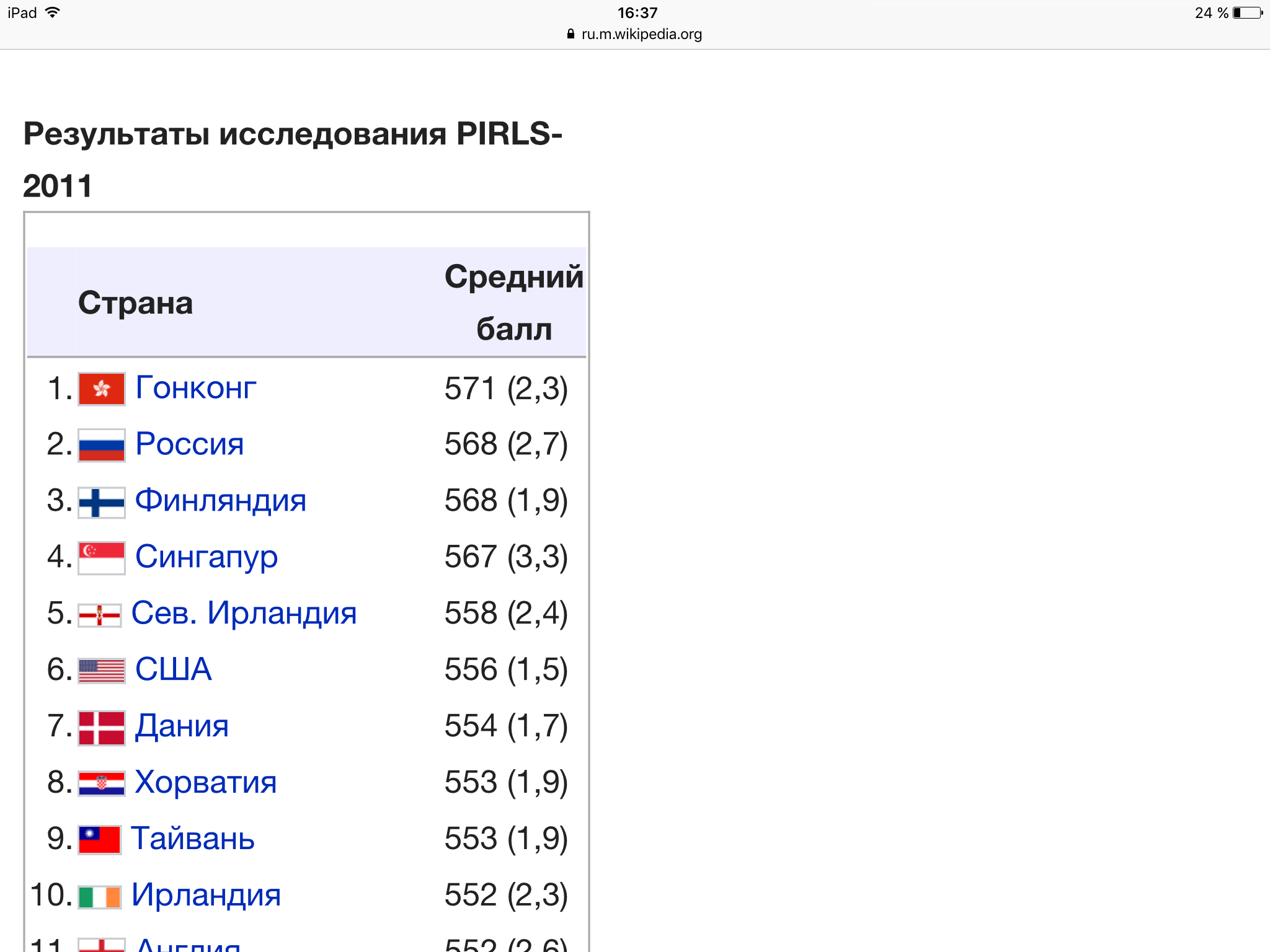This screenshot has width=1270, height=952.
Task: Follow the Тайвань link
Action: pyautogui.click(x=193, y=839)
